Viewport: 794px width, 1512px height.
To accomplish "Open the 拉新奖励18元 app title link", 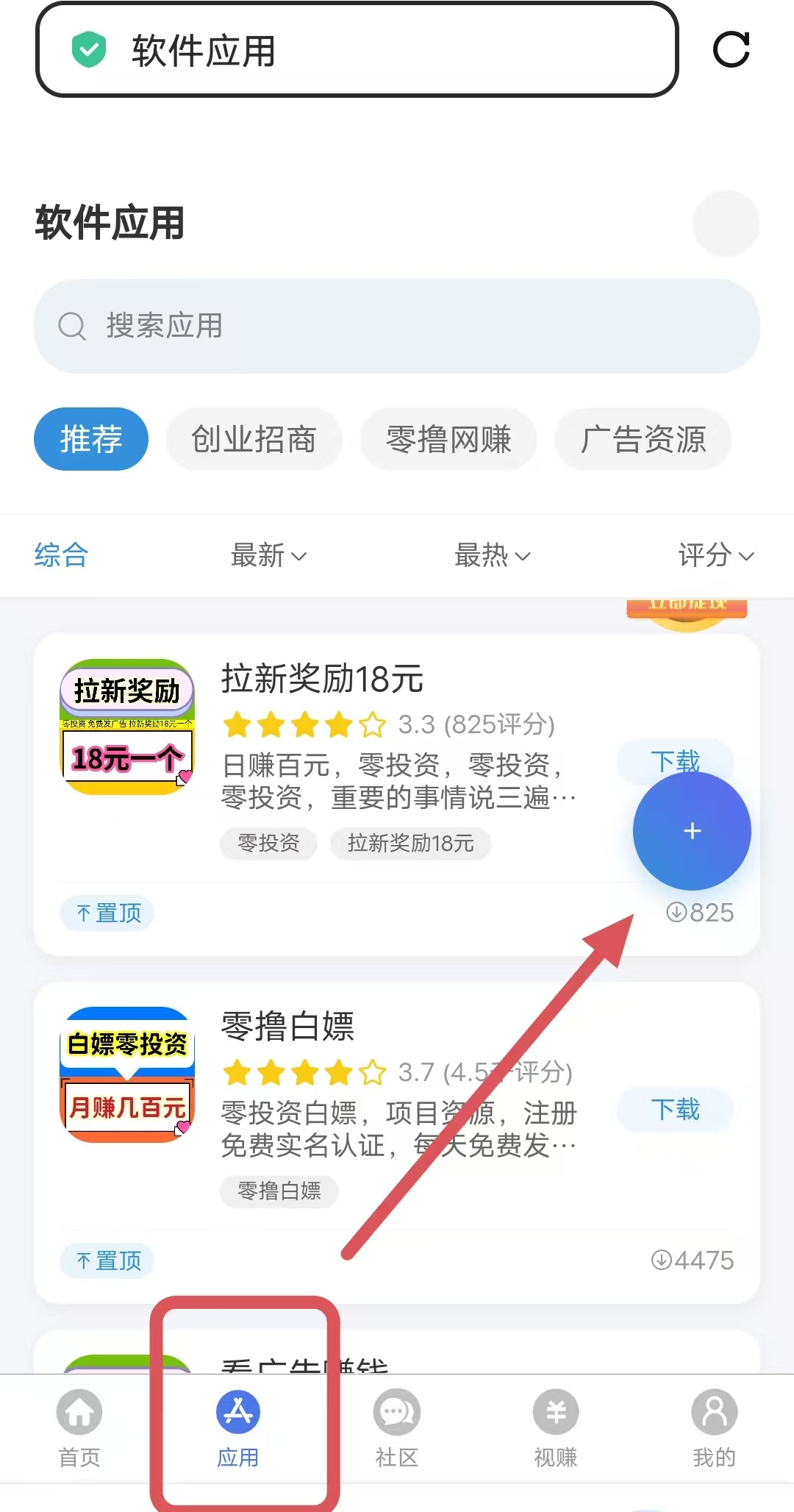I will 321,679.
